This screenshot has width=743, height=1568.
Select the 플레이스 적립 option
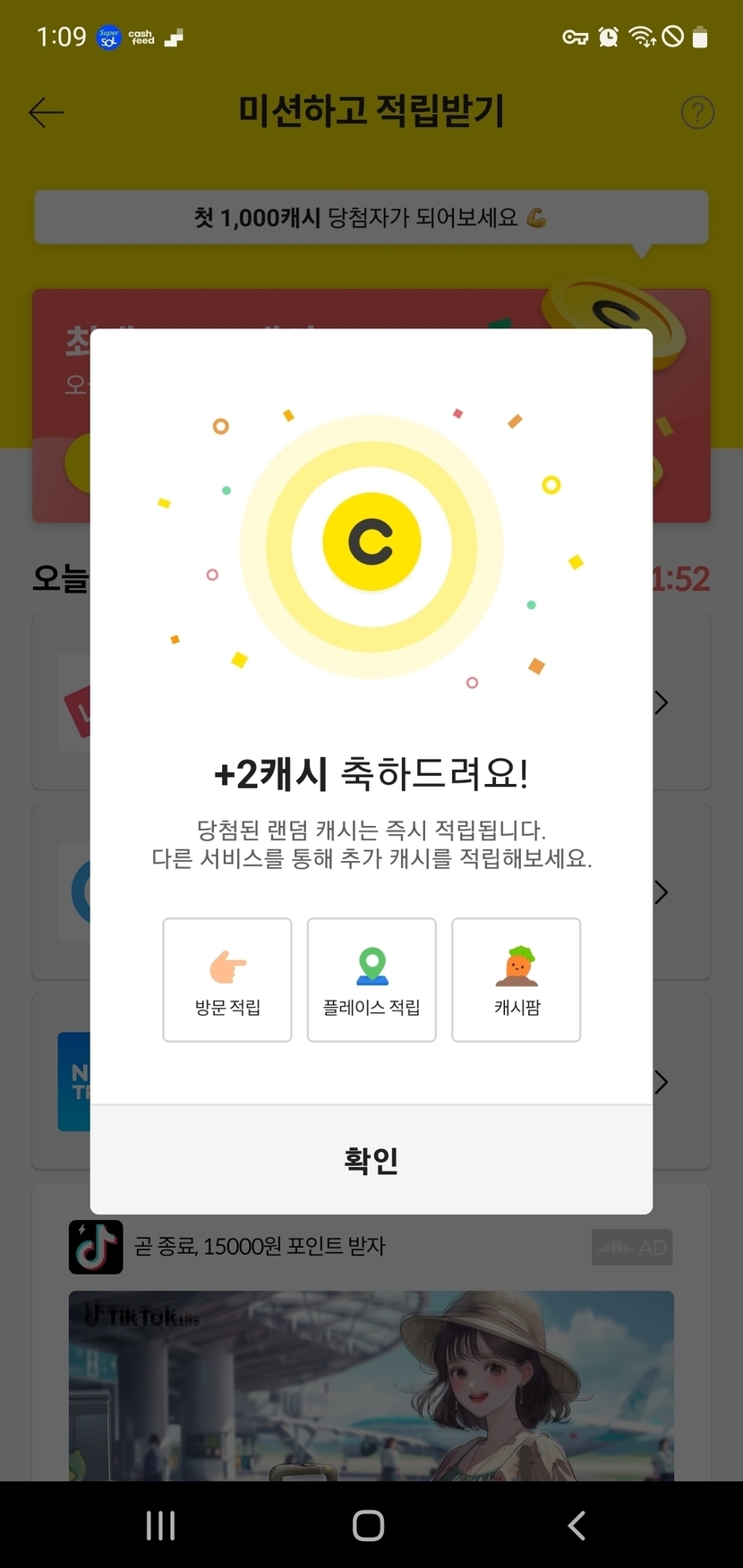371,980
